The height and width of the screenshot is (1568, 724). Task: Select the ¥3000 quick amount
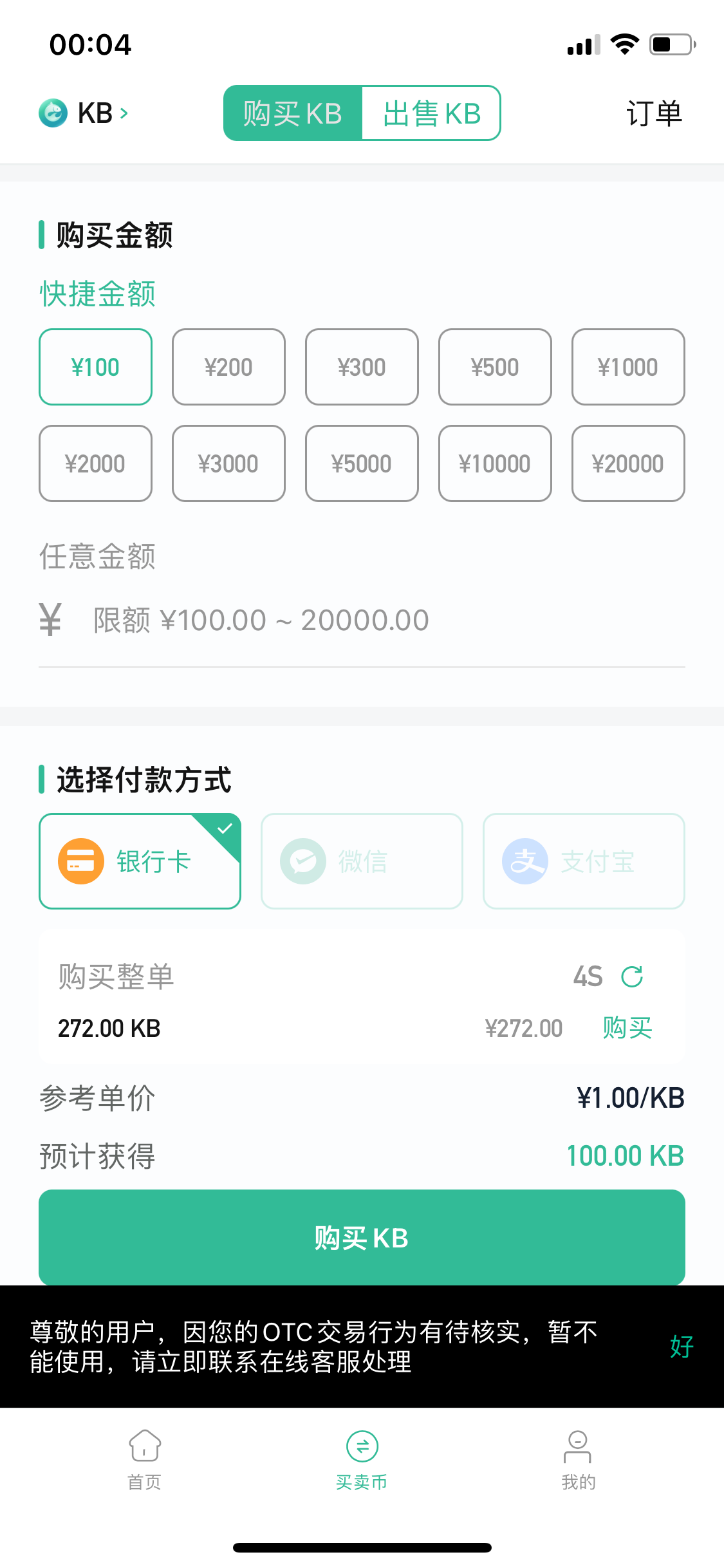(x=228, y=463)
